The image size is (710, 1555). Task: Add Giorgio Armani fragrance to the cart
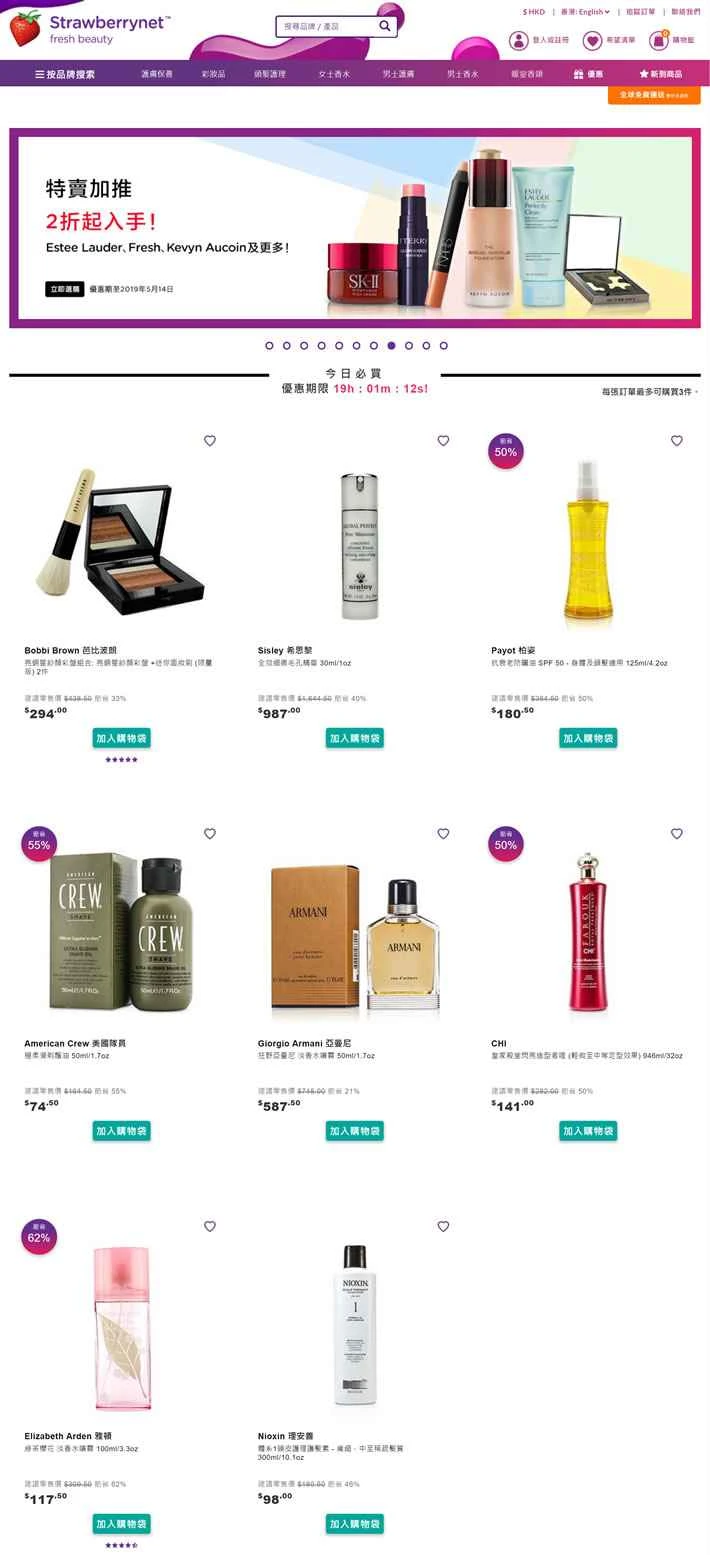tap(354, 1131)
